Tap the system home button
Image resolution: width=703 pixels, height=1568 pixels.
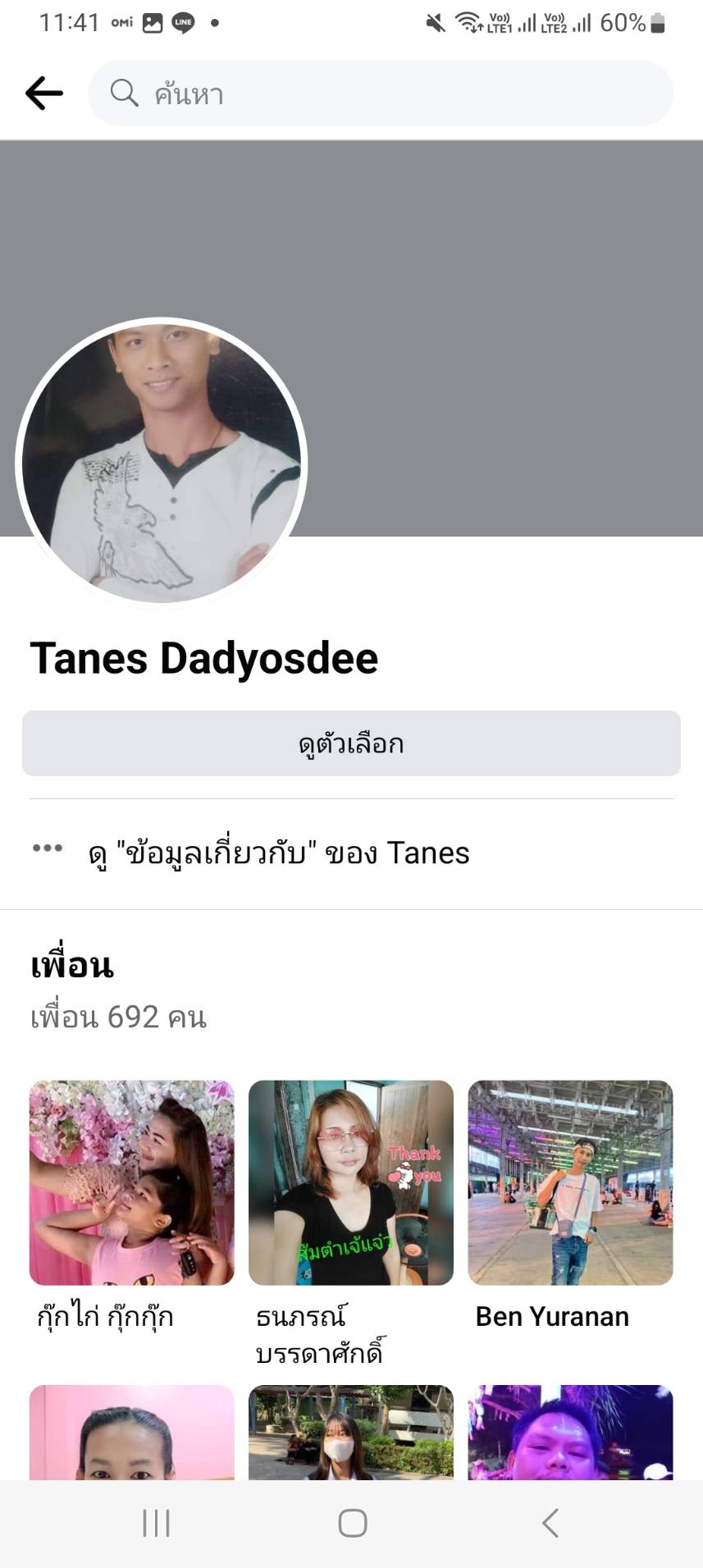tap(352, 1523)
